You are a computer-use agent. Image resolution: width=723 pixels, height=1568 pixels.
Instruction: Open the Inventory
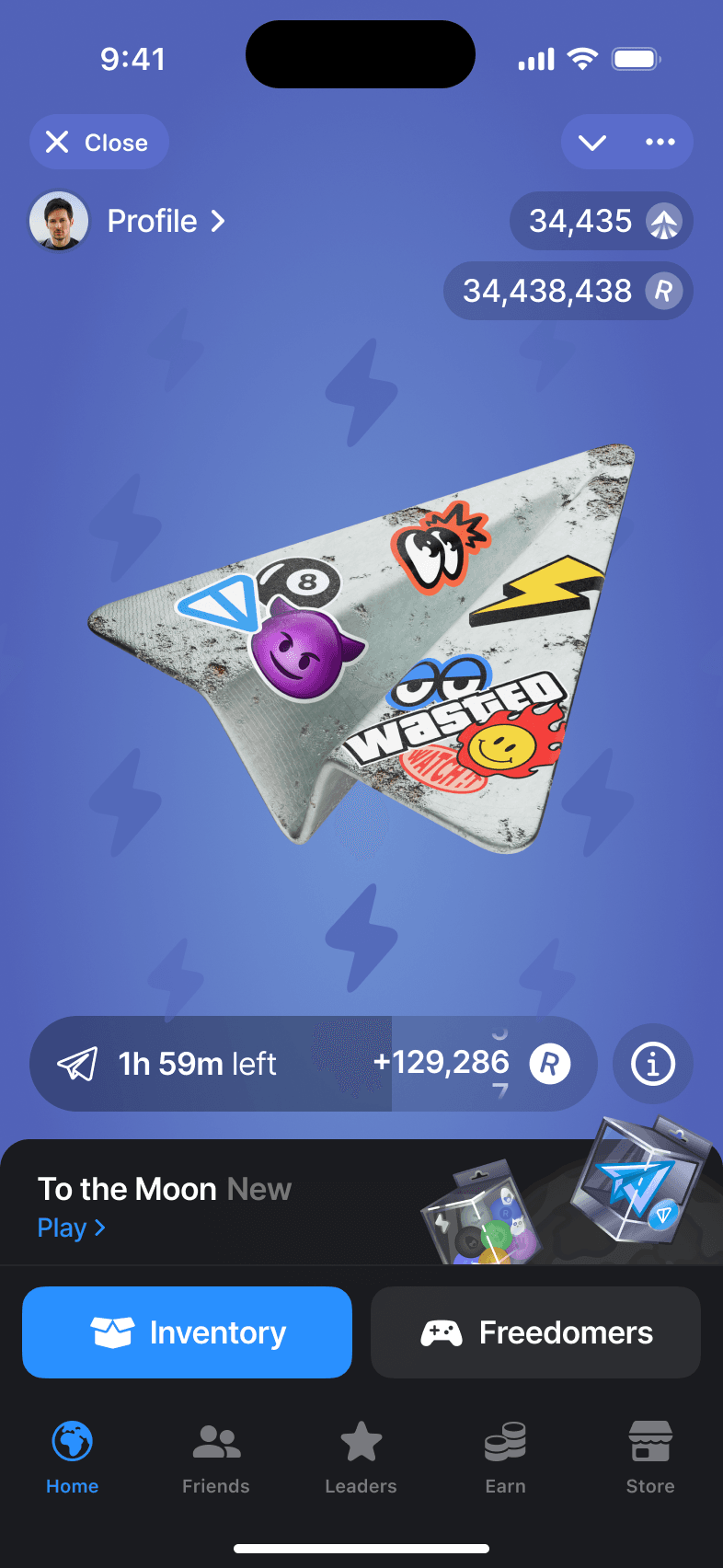[x=187, y=1332]
